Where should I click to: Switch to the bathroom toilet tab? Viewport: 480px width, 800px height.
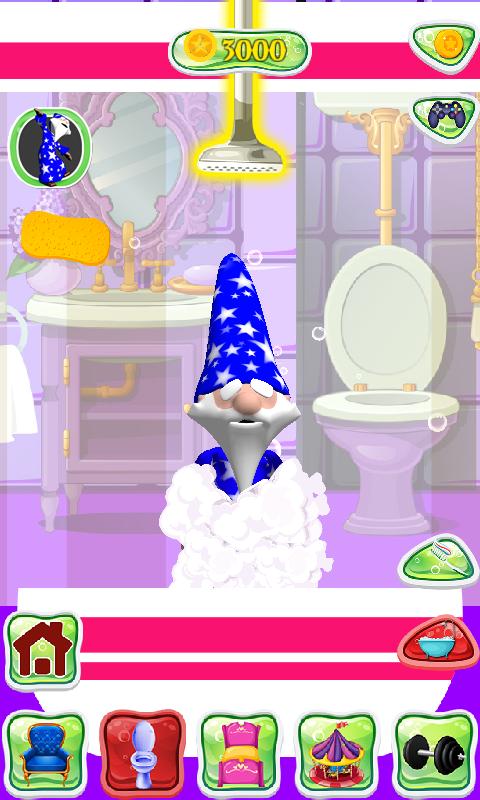143,753
